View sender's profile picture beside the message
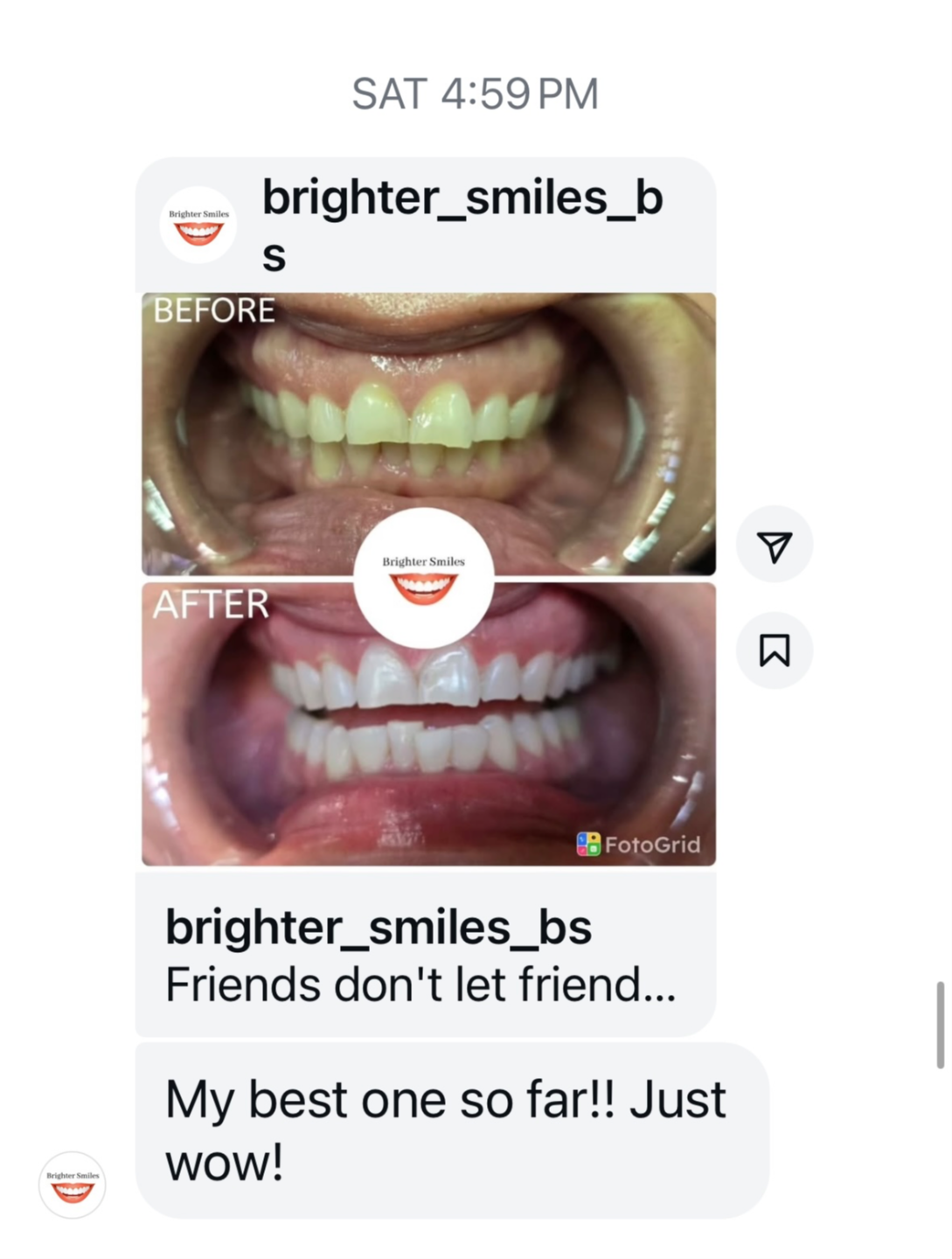952x1259 pixels. click(73, 1185)
